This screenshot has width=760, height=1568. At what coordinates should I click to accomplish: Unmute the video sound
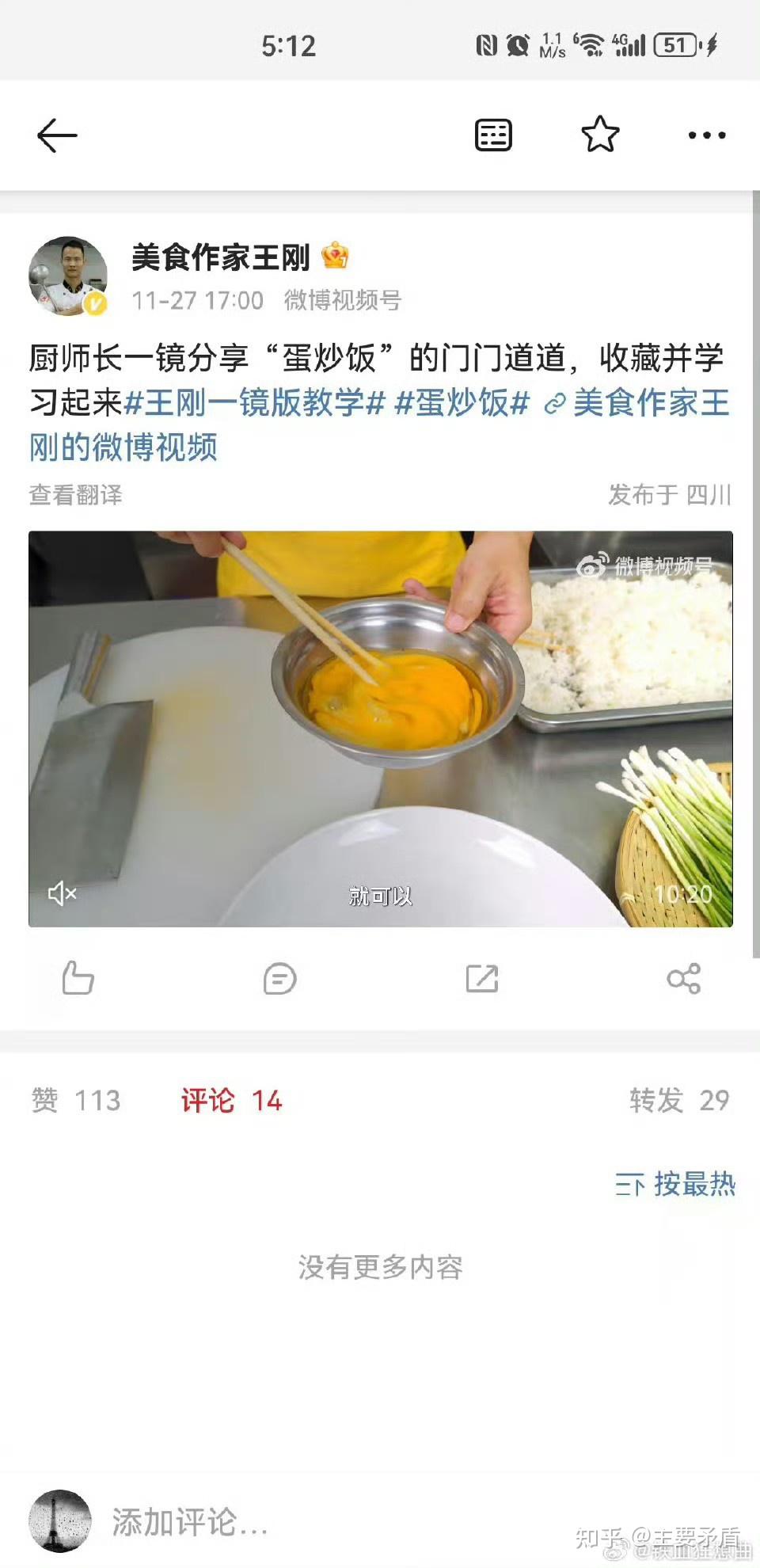[x=63, y=894]
